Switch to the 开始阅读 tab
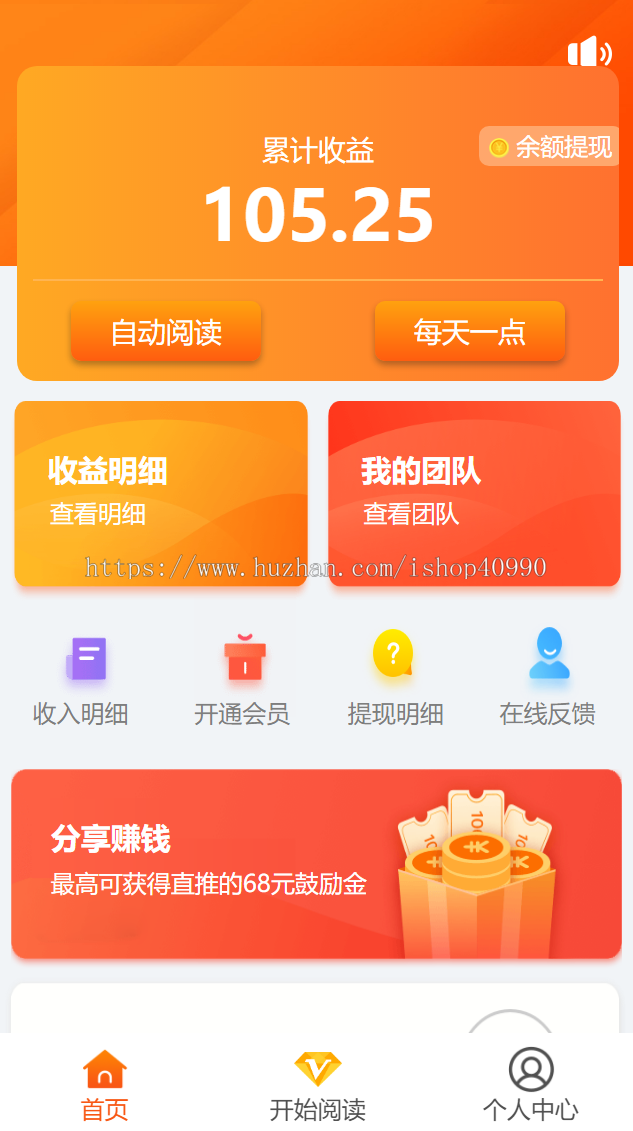633x1131 pixels. tap(318, 1084)
